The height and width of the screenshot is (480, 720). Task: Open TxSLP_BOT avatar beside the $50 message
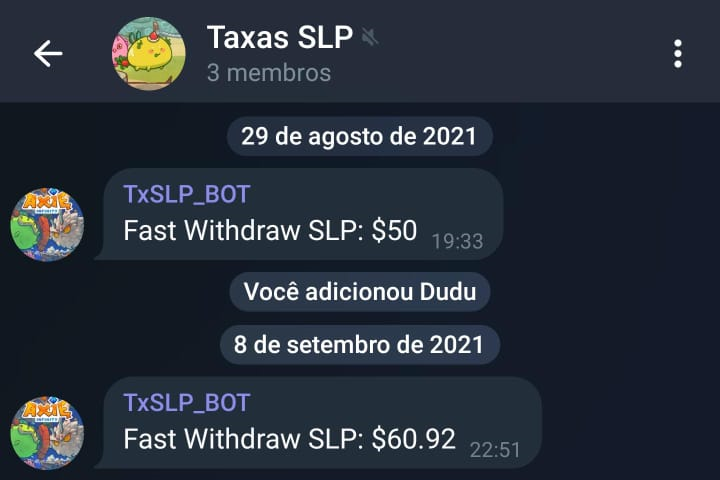tap(47, 224)
